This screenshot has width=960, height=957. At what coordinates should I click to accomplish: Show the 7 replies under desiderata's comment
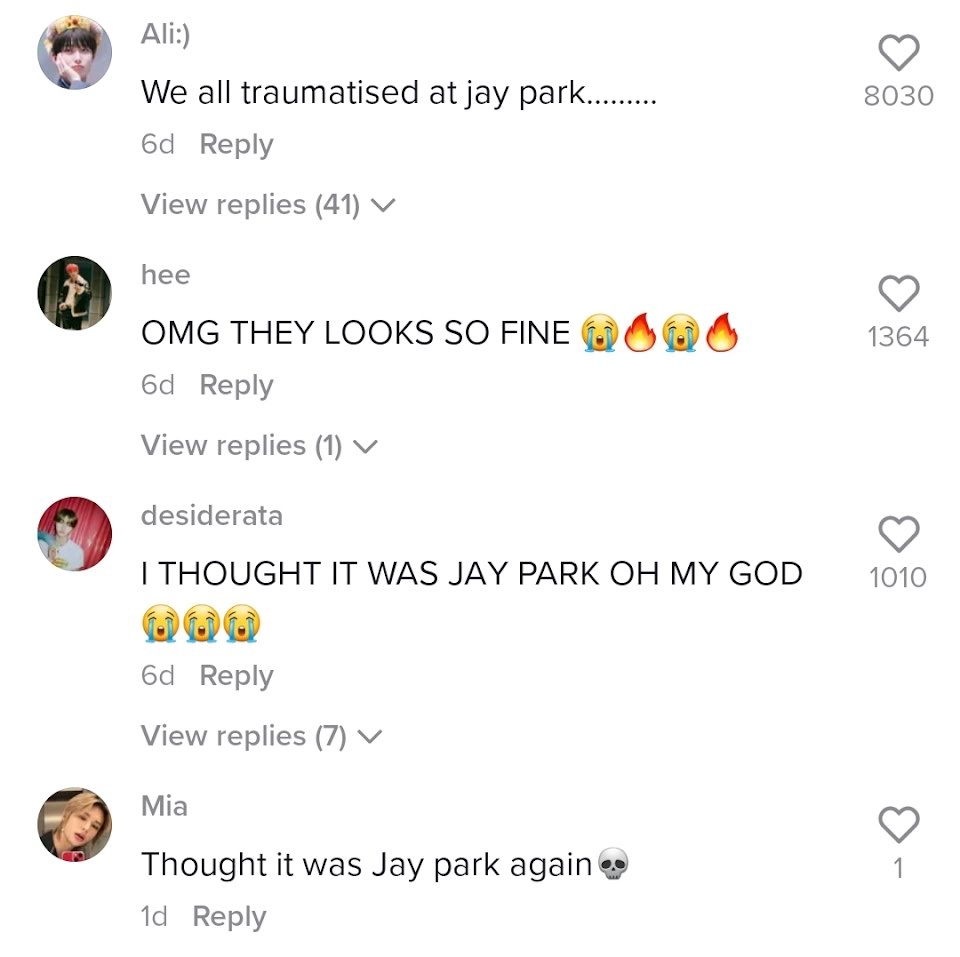click(262, 736)
